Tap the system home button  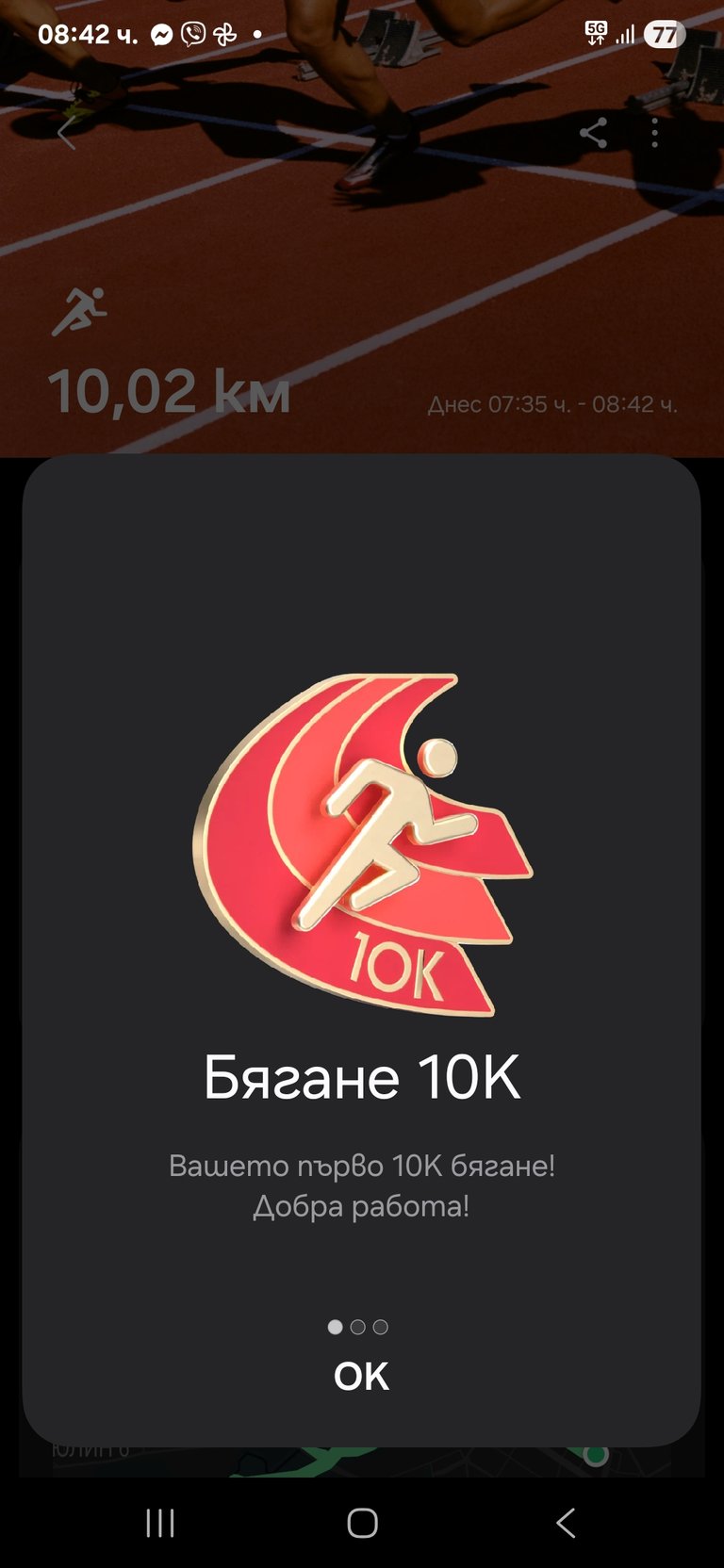(362, 1523)
